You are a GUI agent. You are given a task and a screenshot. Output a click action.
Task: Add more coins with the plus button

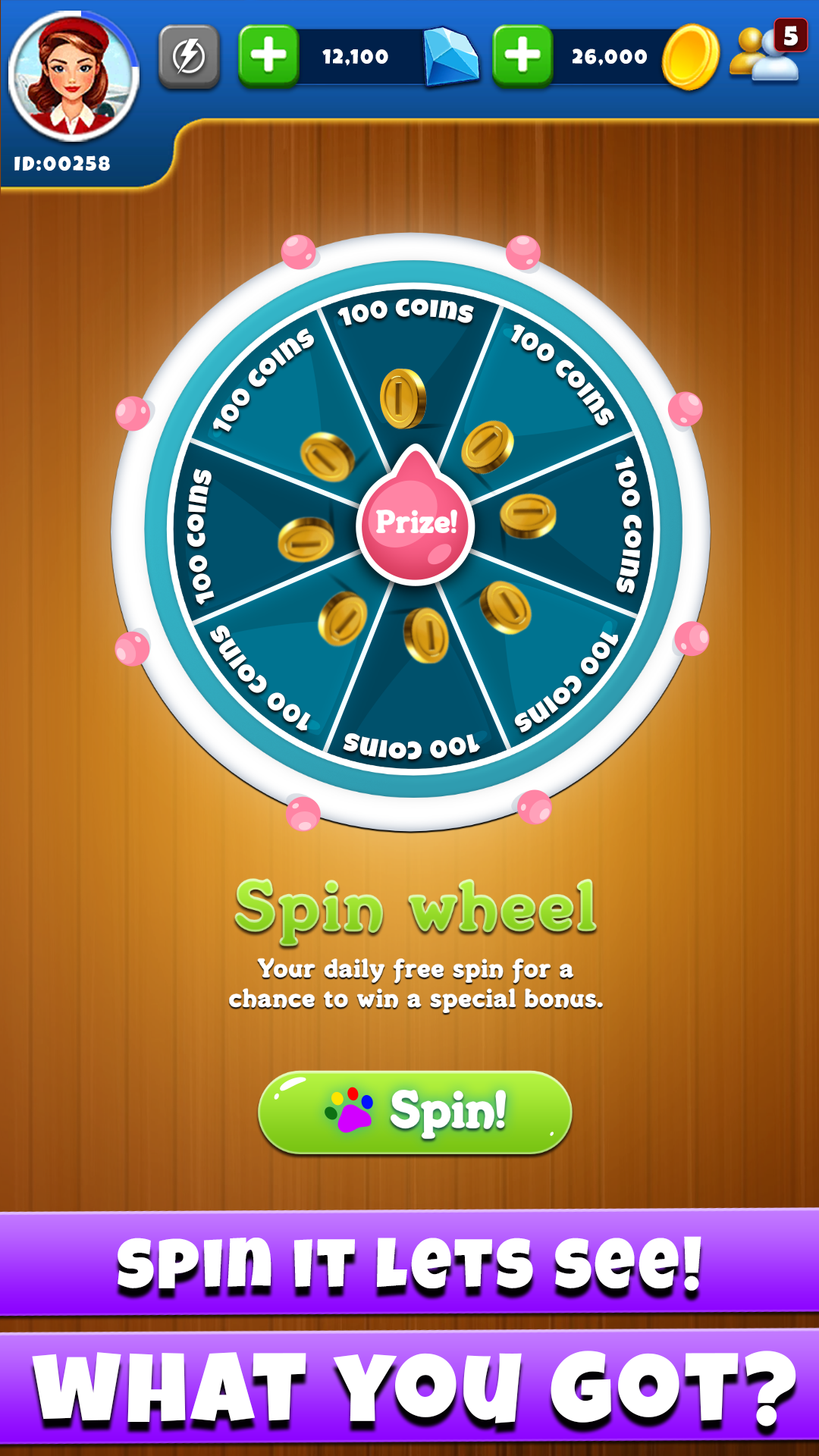click(522, 57)
